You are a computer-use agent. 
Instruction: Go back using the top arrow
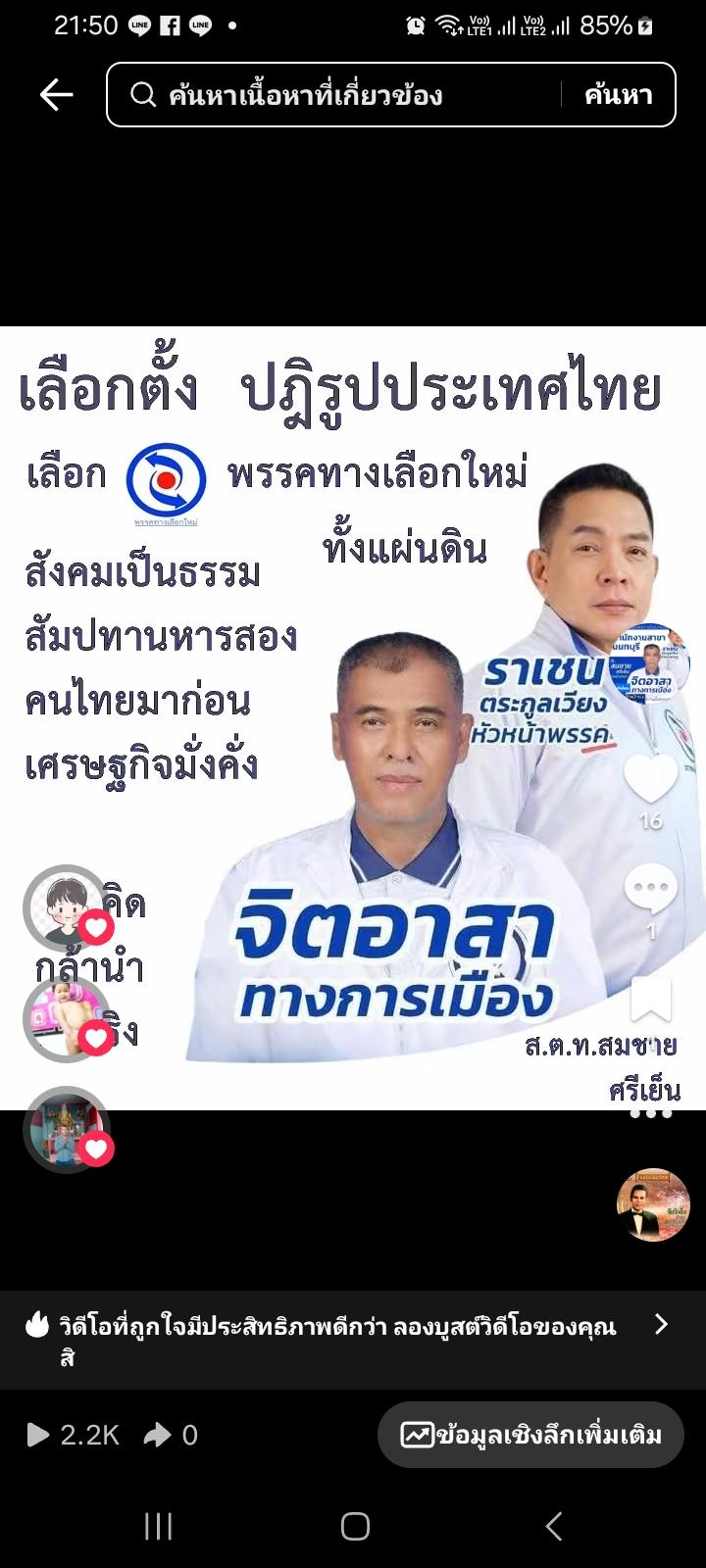point(57,95)
